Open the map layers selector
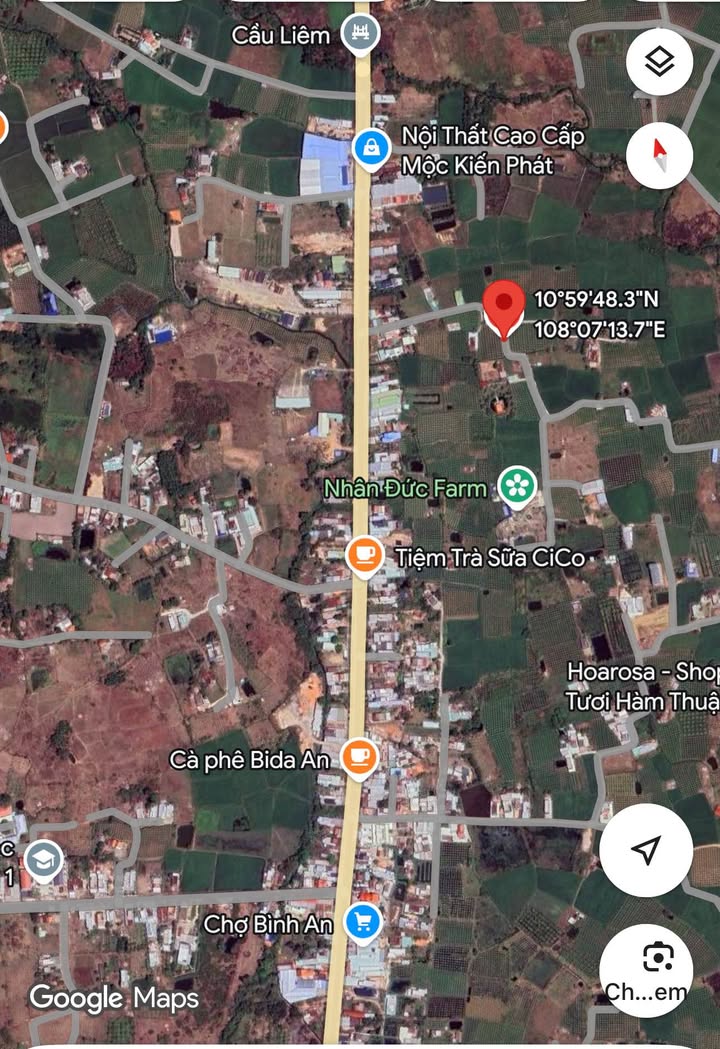The image size is (720, 1049). click(x=659, y=62)
